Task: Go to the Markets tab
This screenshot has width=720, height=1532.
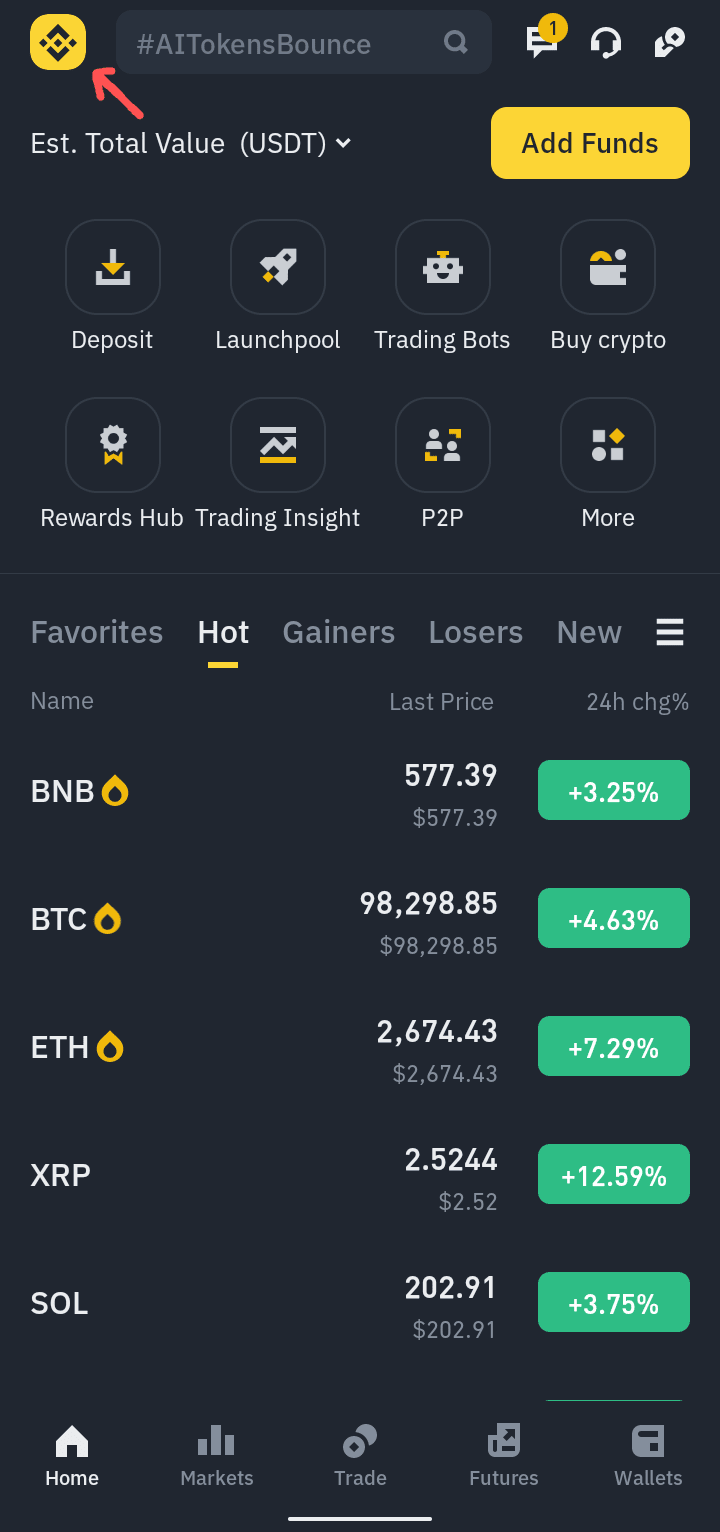Action: coord(217,1457)
